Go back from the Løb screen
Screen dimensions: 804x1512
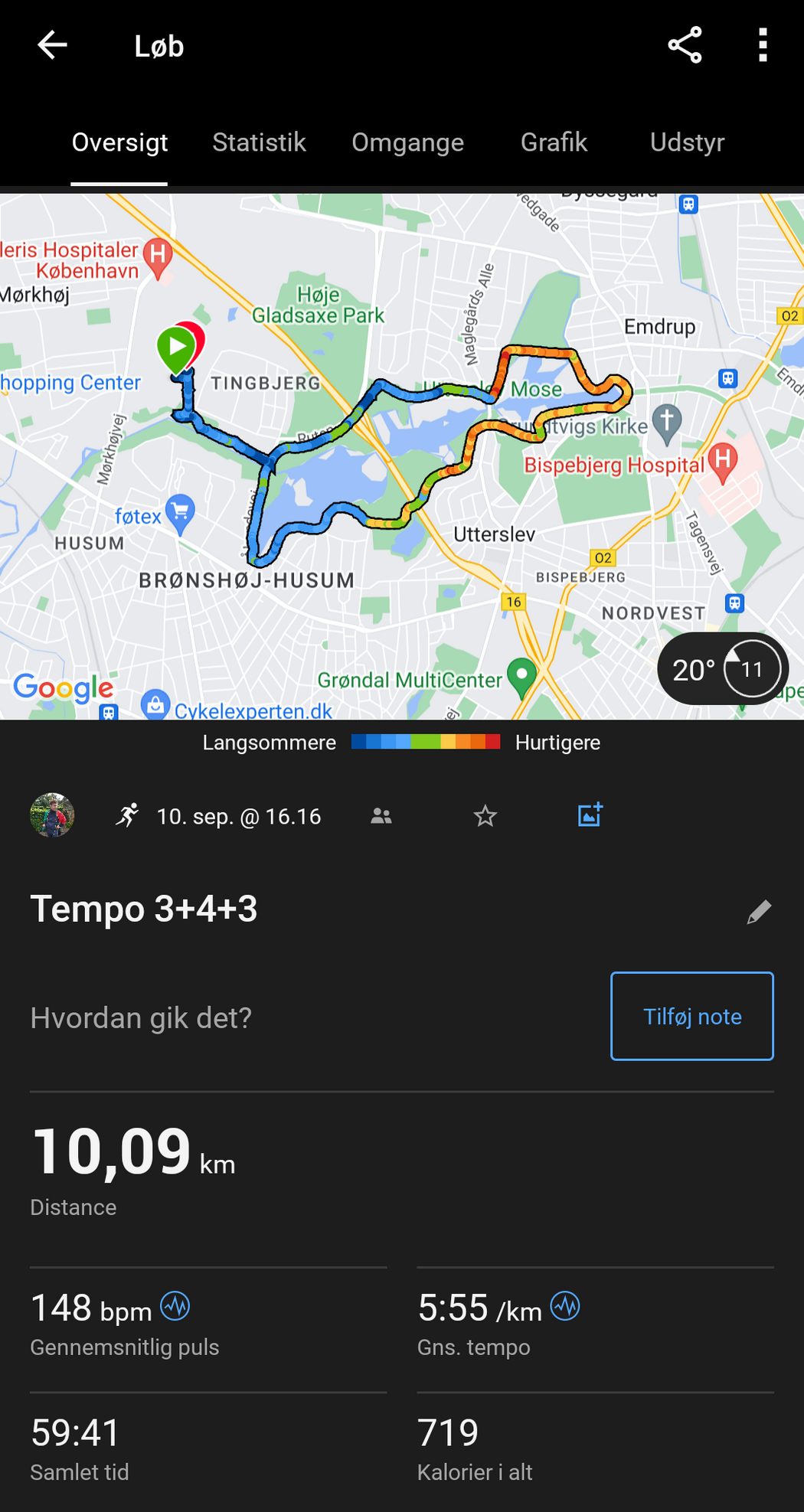tap(52, 46)
